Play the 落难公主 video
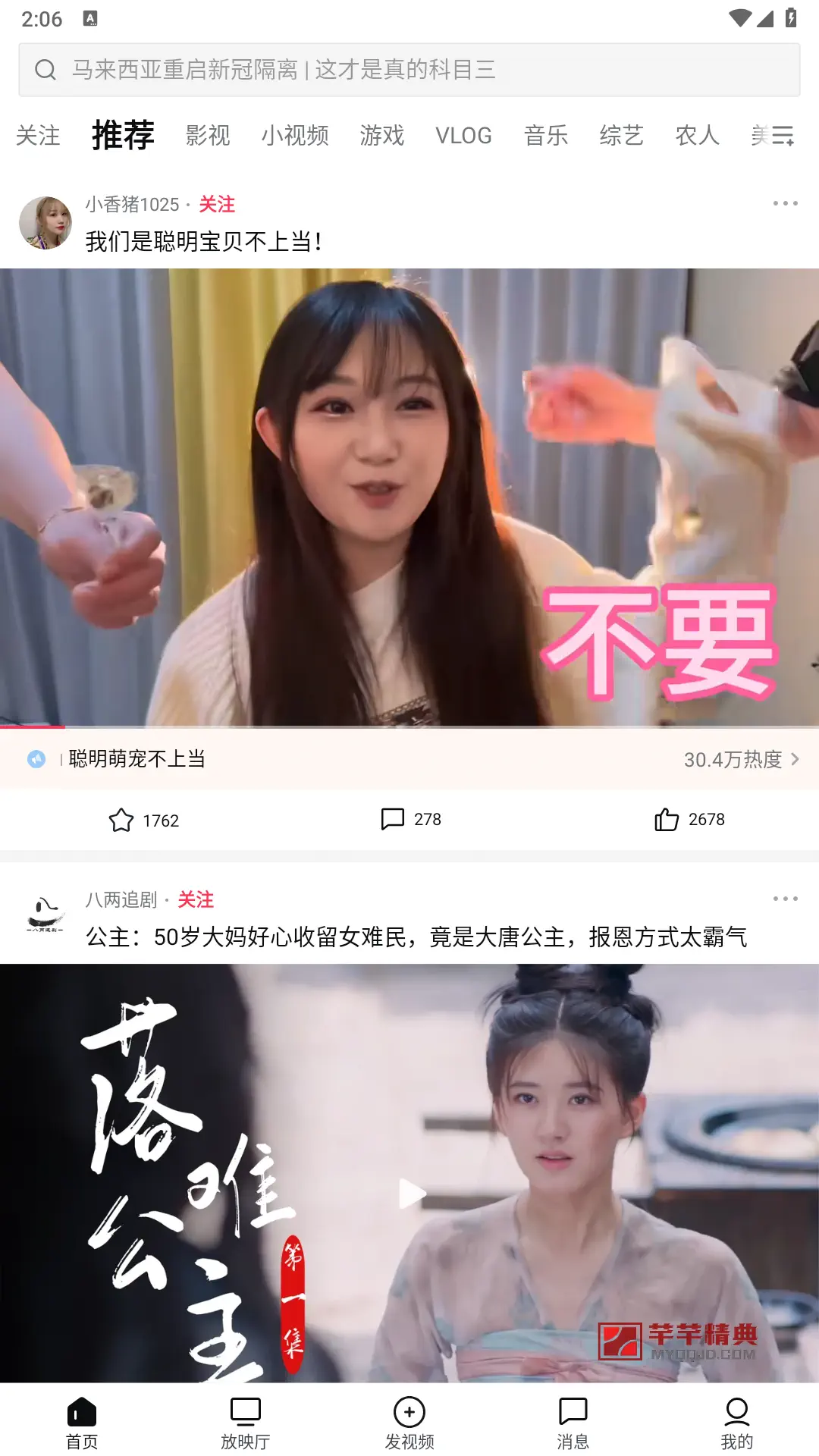This screenshot has height=1456, width=819. [410, 1194]
